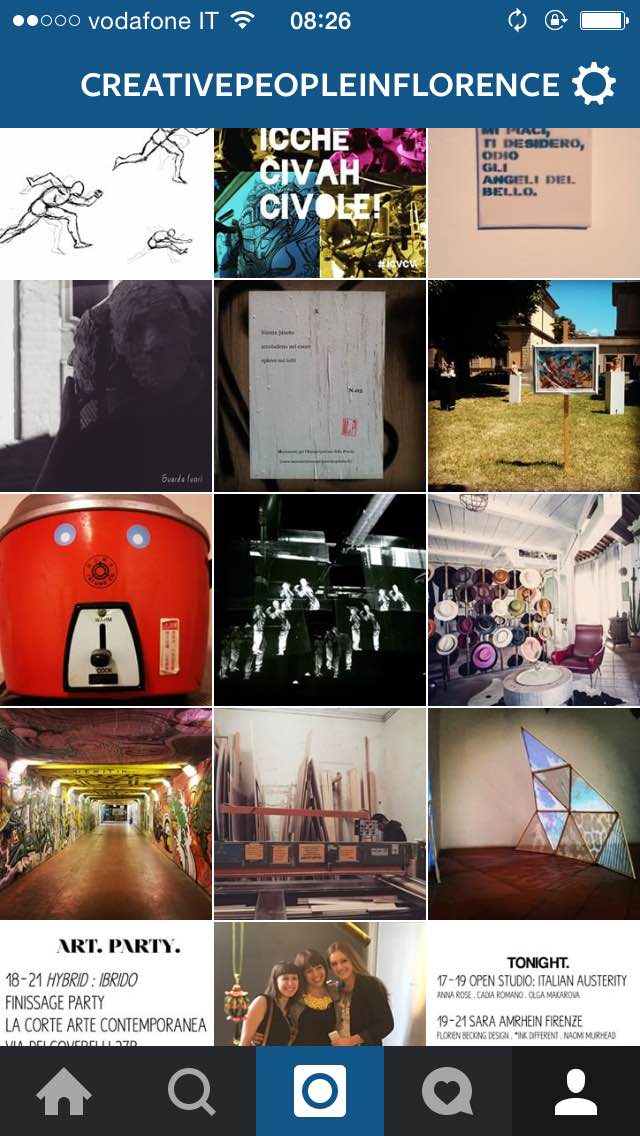View the hat wall display photo
The image size is (640, 1136).
[x=534, y=600]
